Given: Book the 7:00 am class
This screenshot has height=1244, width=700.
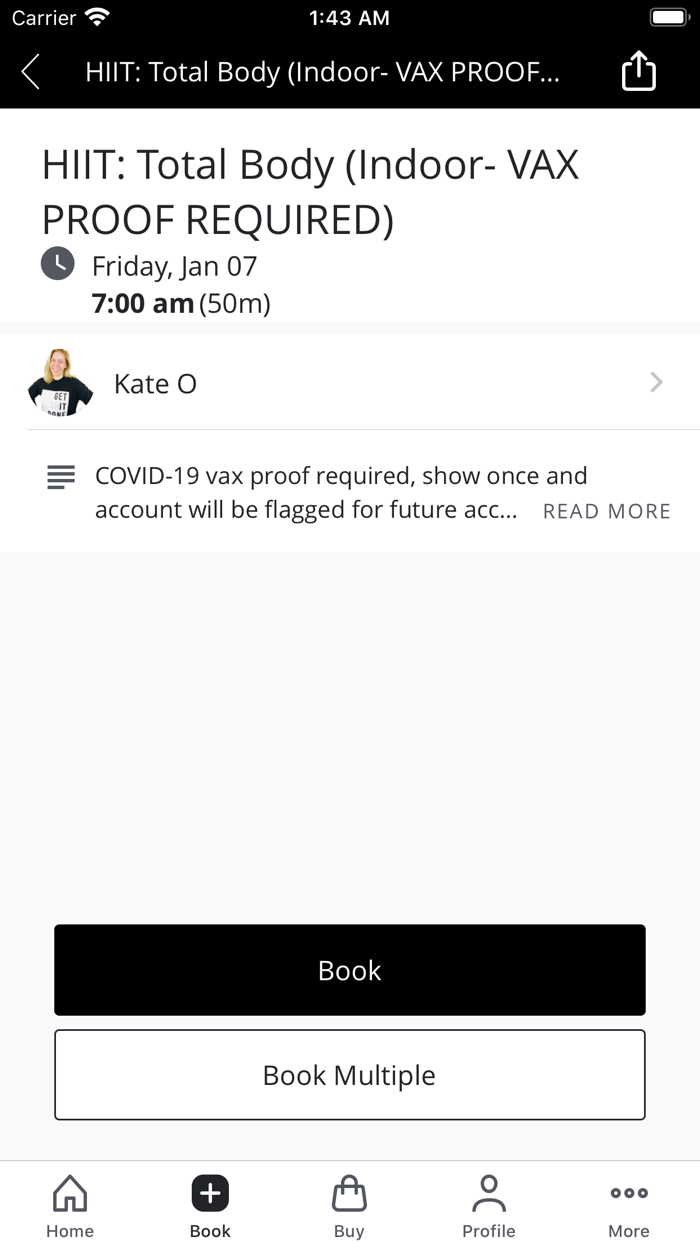Looking at the screenshot, I should coord(350,970).
